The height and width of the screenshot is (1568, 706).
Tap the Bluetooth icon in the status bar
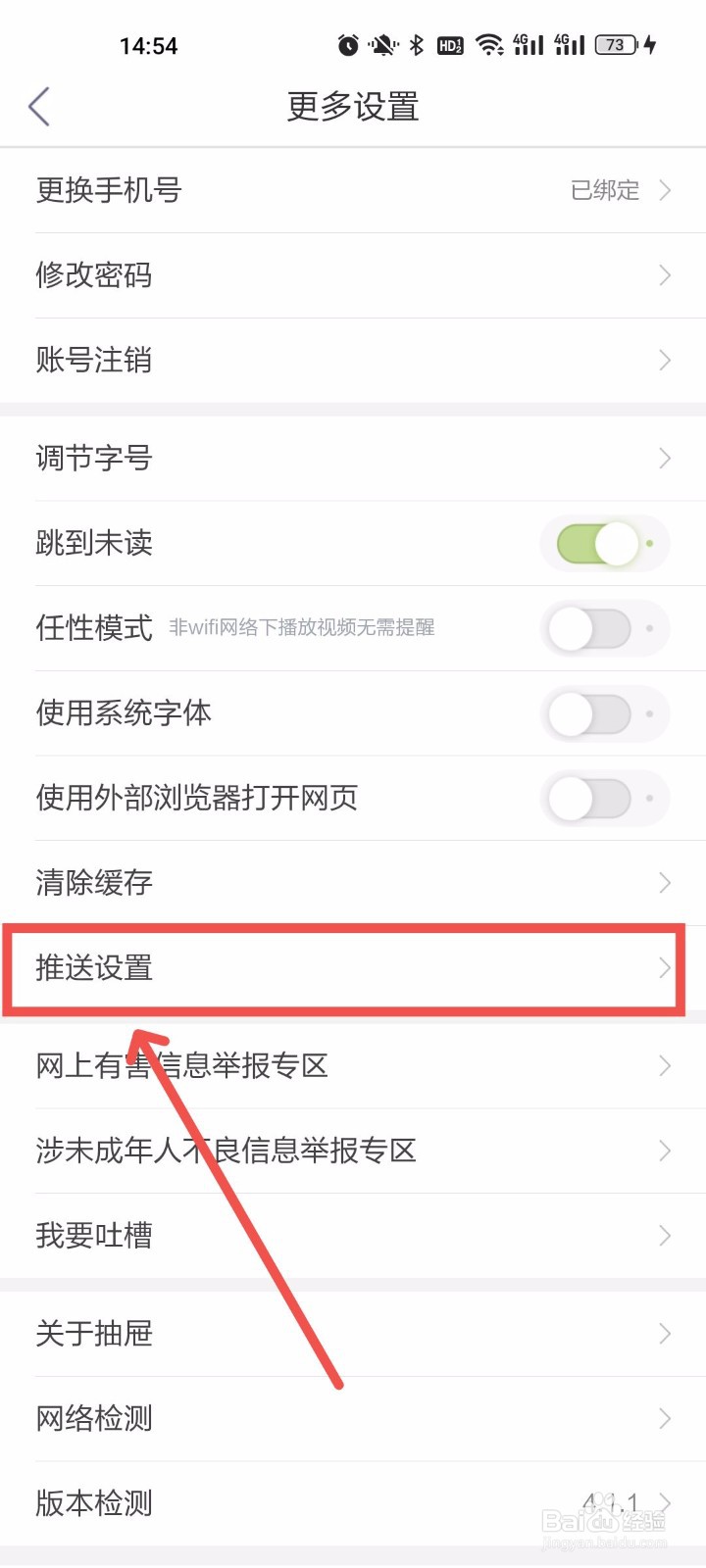416,44
